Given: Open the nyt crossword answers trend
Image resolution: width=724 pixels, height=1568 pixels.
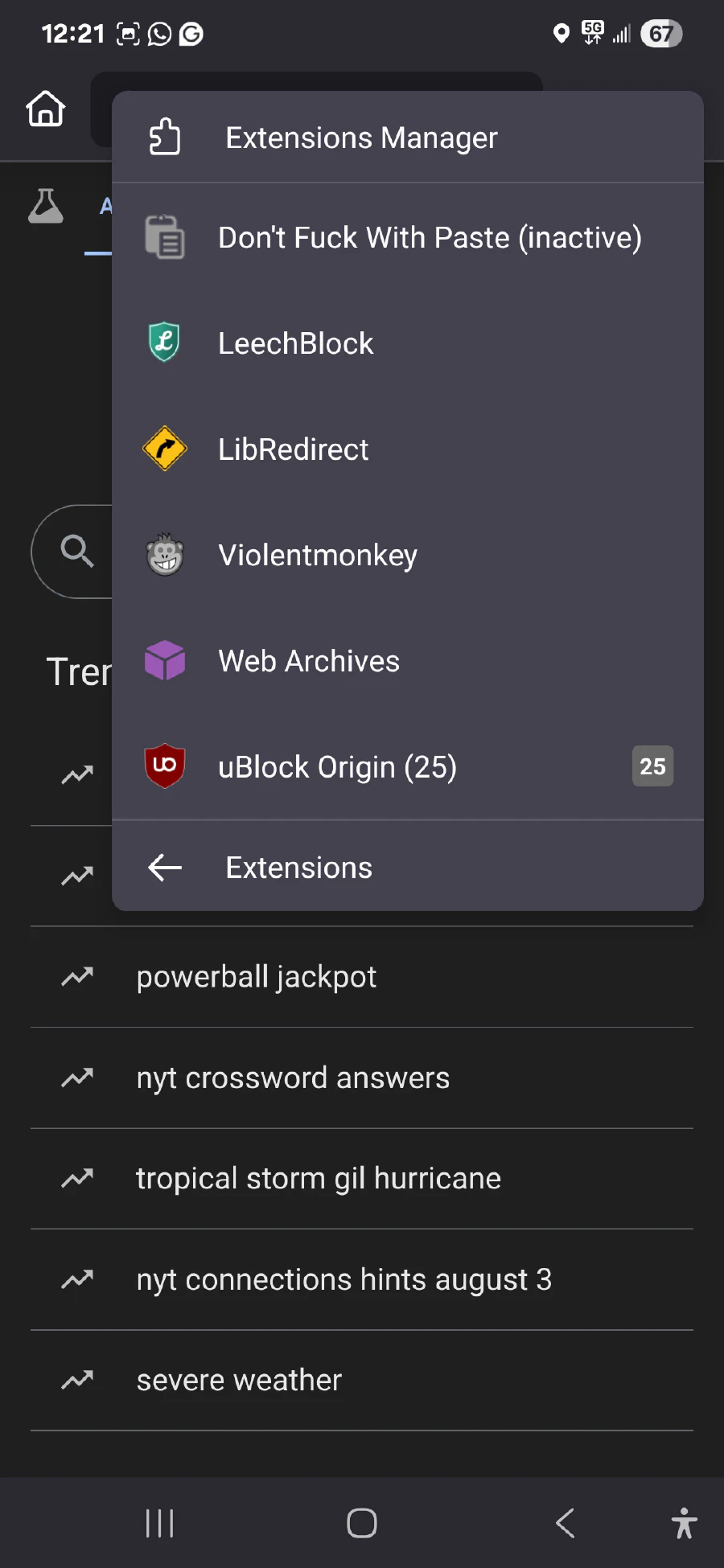Looking at the screenshot, I should pyautogui.click(x=293, y=1077).
